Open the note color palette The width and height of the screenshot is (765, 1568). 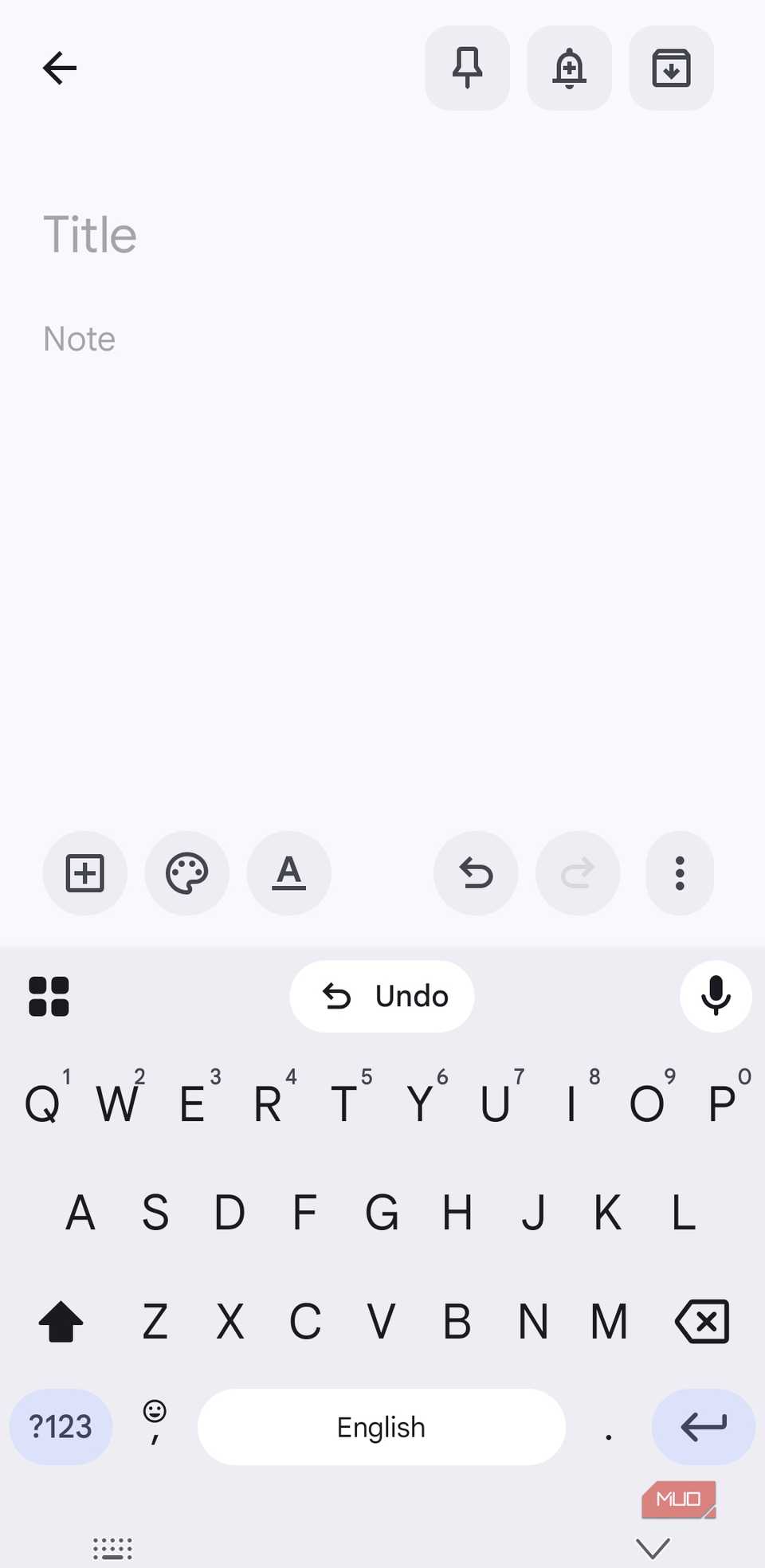(187, 873)
